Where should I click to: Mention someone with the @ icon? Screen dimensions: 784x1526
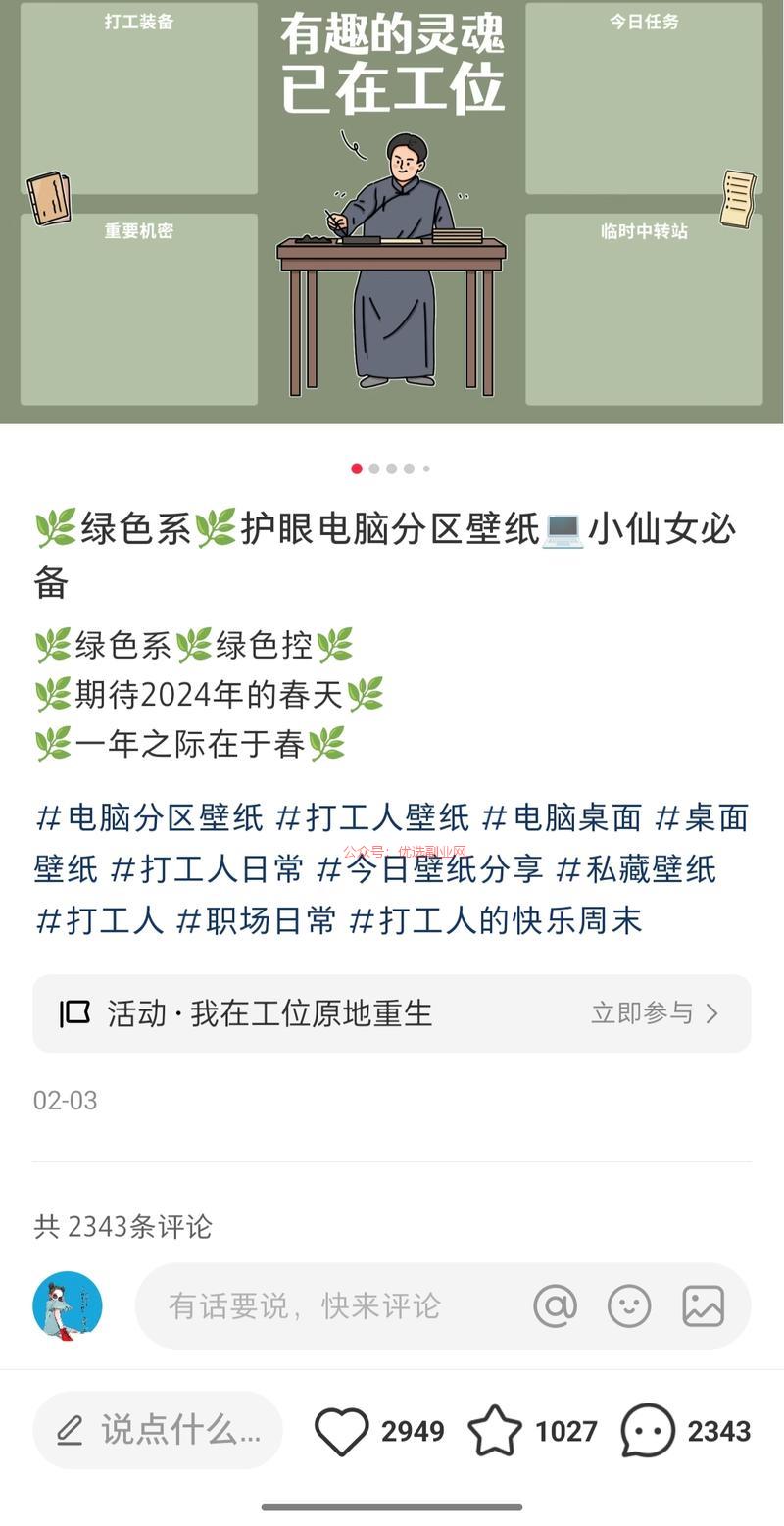pos(555,1305)
